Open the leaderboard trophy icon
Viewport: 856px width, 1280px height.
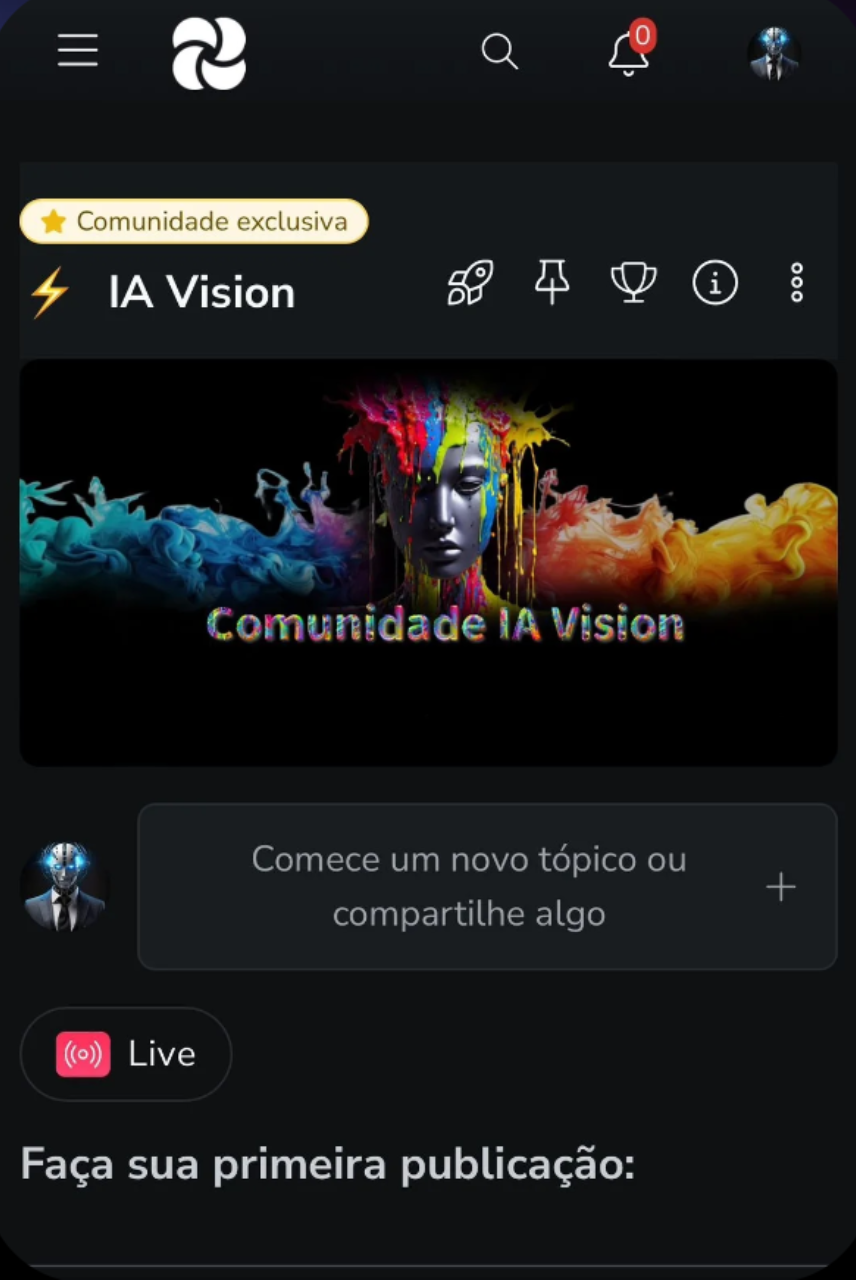click(633, 283)
